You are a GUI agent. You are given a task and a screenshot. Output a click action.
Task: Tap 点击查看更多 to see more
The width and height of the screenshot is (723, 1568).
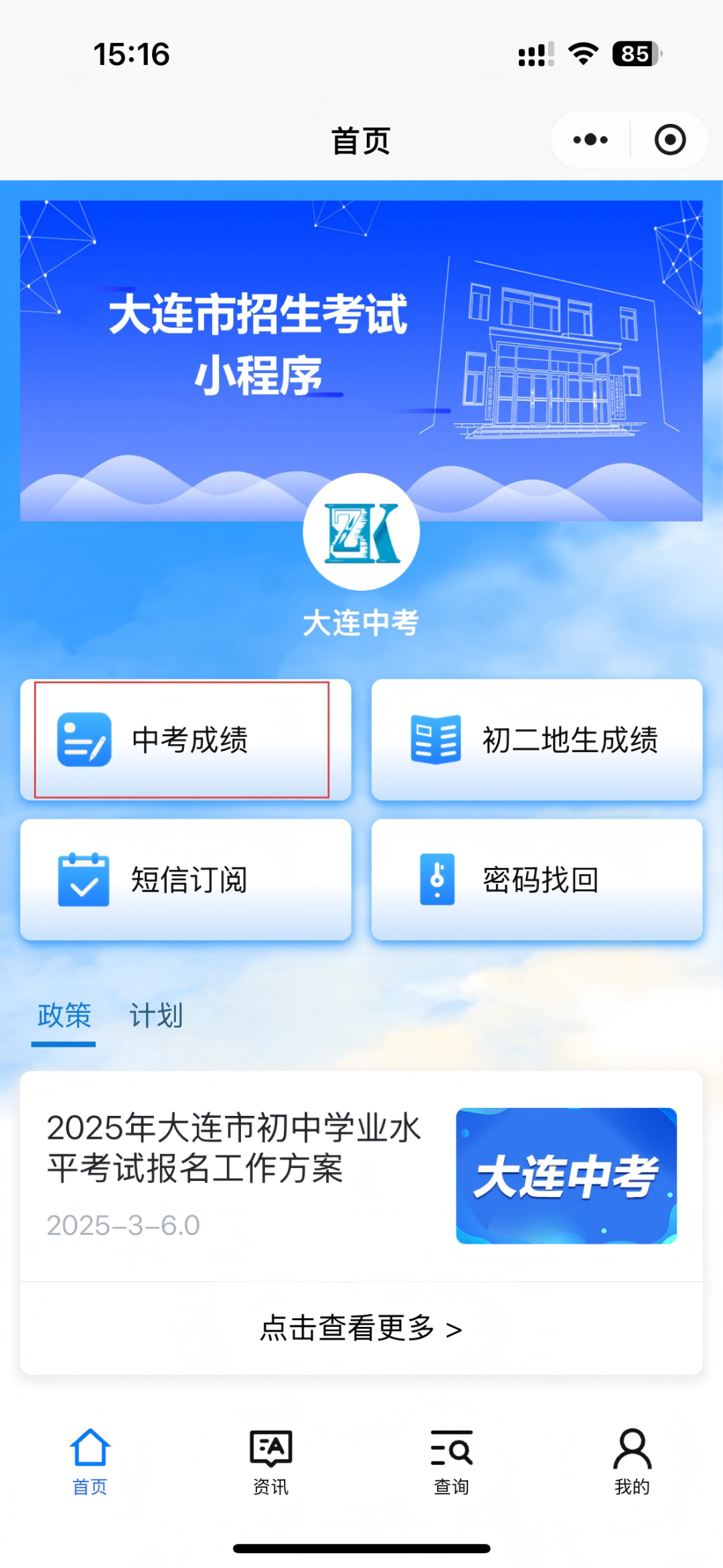click(361, 1328)
